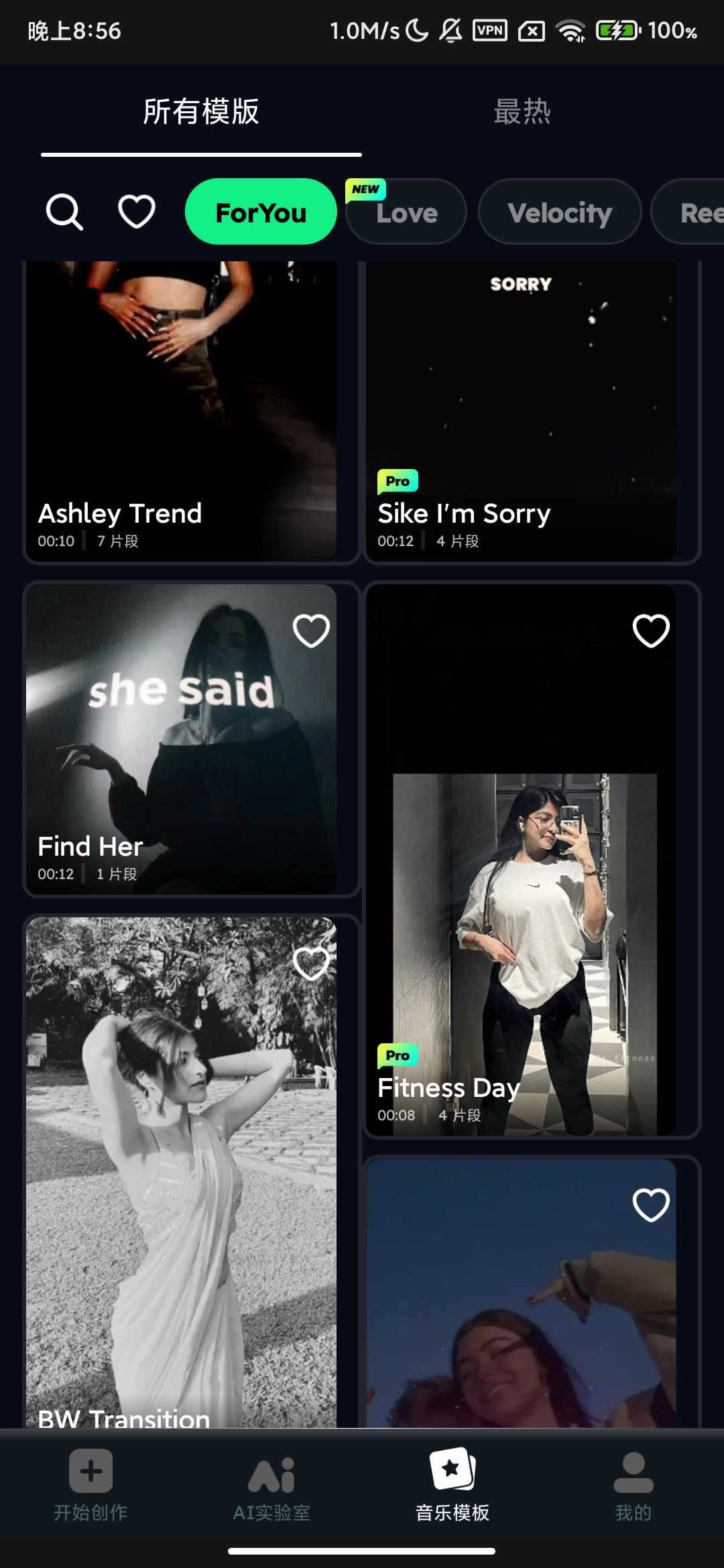Go to 开始创作 tab
Image resolution: width=724 pixels, height=1568 pixels.
pyautogui.click(x=90, y=1485)
